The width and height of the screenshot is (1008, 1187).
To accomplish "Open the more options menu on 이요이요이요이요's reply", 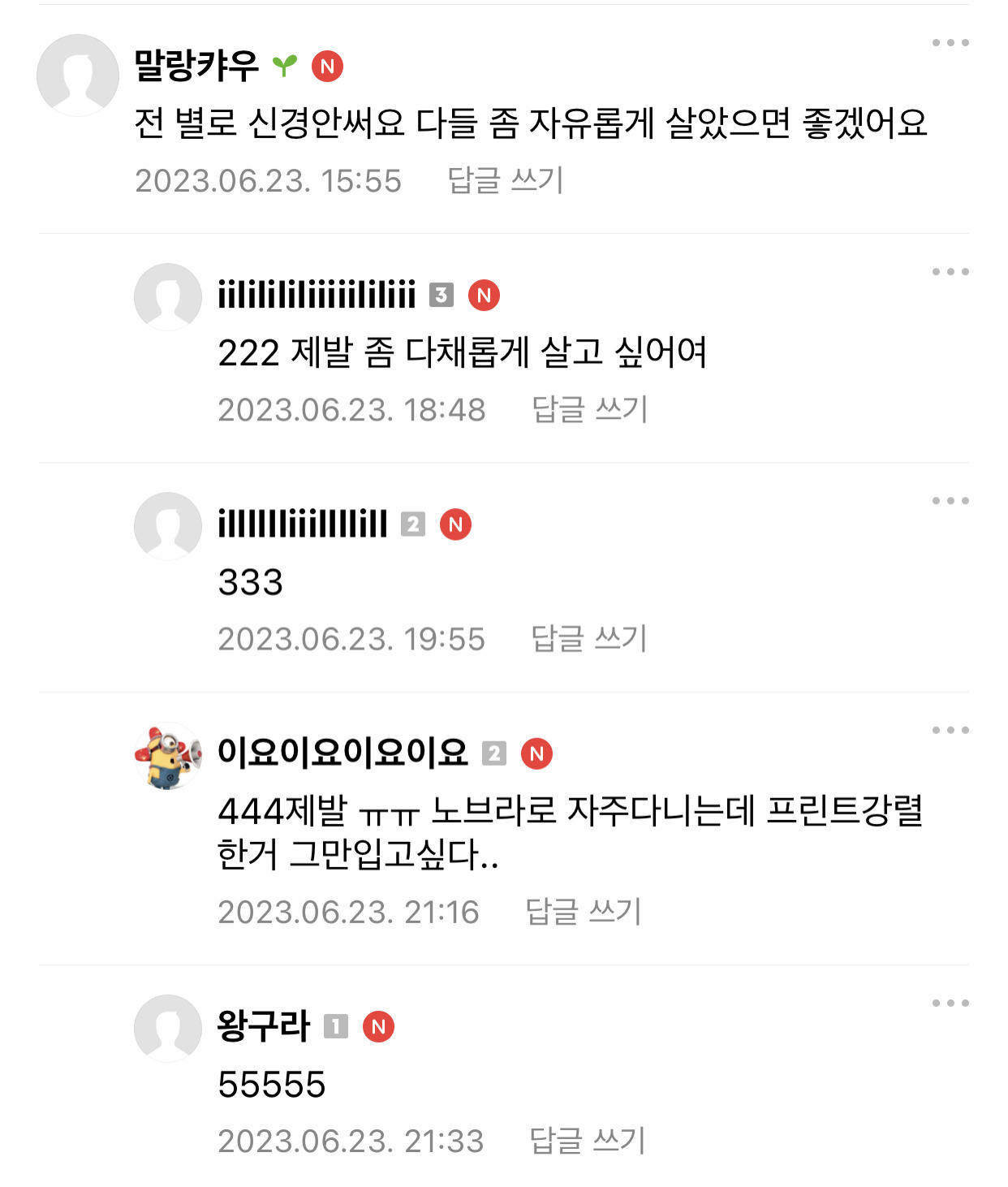I will pyautogui.click(x=950, y=730).
